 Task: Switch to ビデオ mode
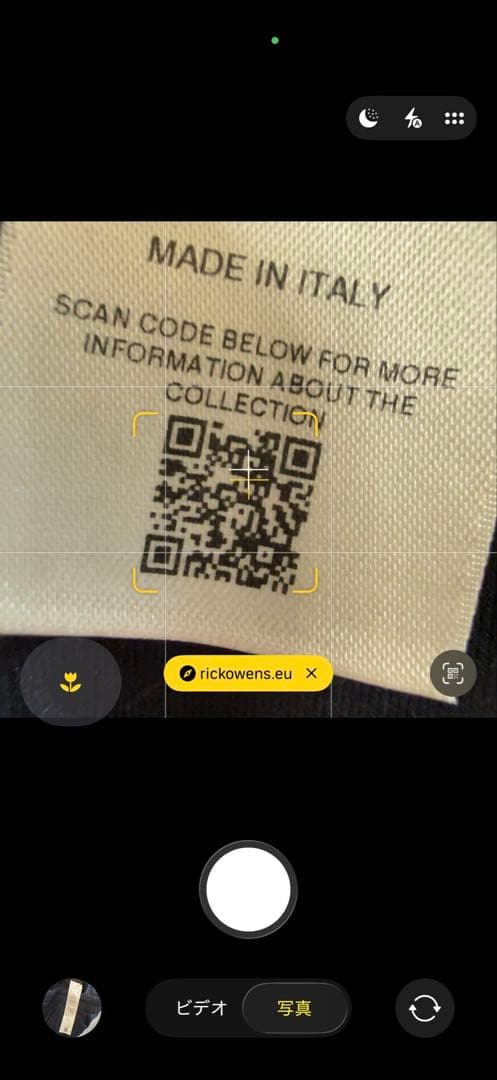pos(202,1008)
